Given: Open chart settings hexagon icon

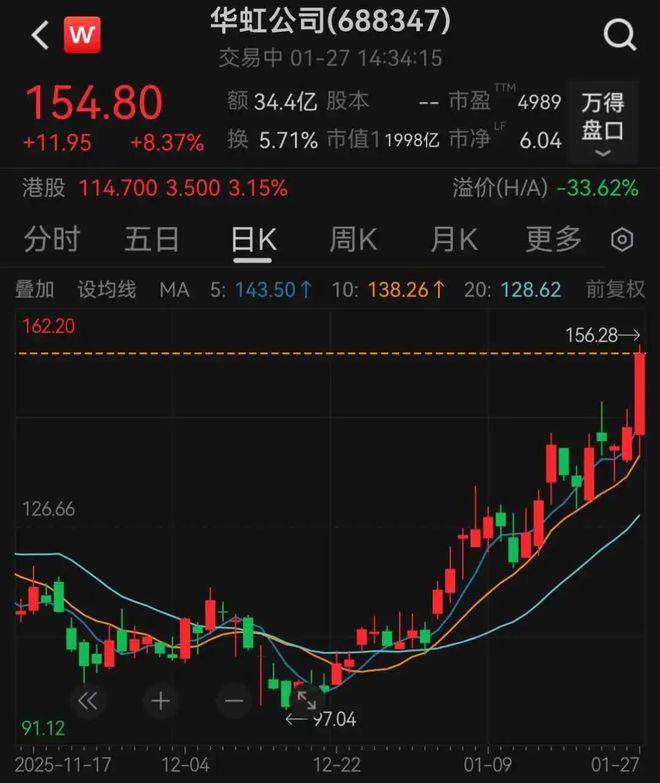Looking at the screenshot, I should tap(622, 240).
